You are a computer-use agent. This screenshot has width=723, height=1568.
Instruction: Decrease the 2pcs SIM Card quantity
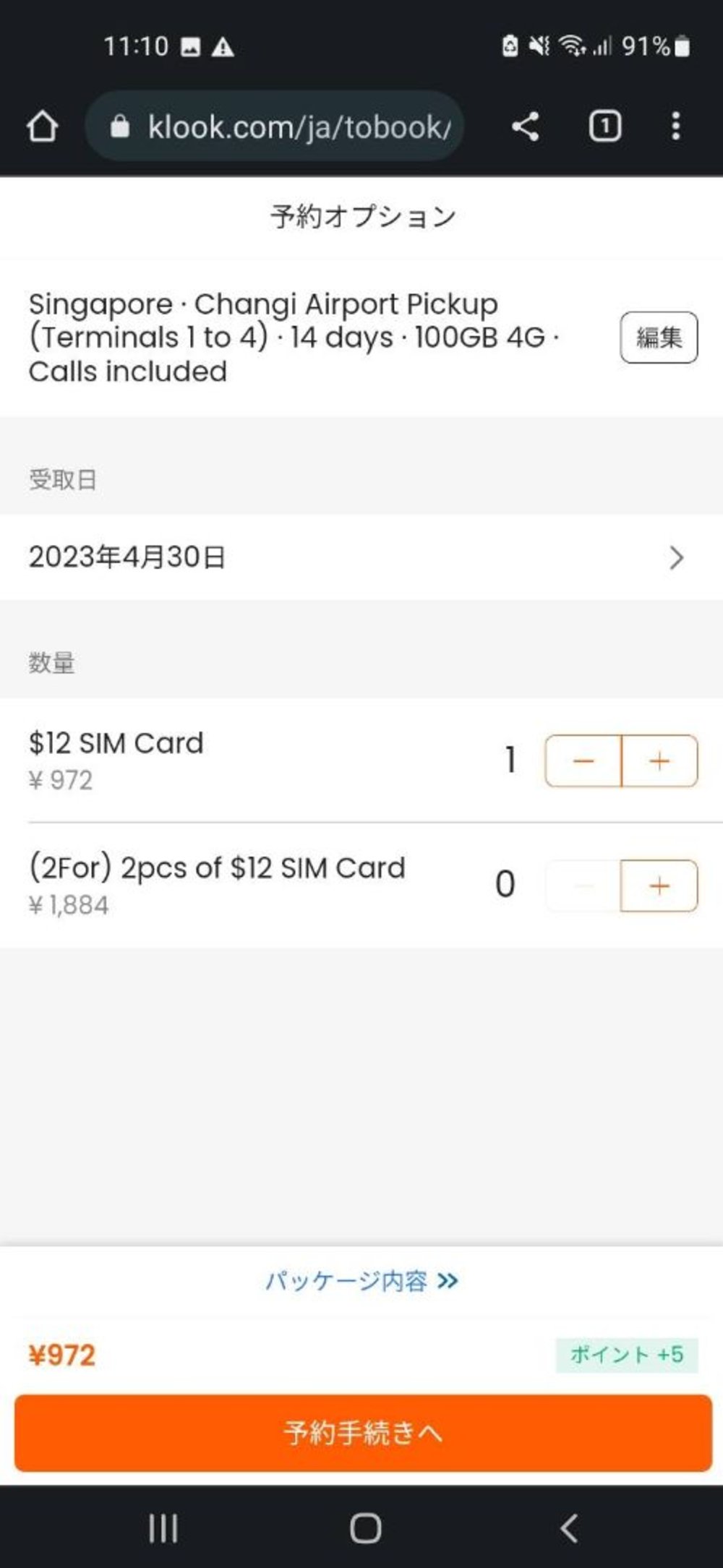[583, 885]
